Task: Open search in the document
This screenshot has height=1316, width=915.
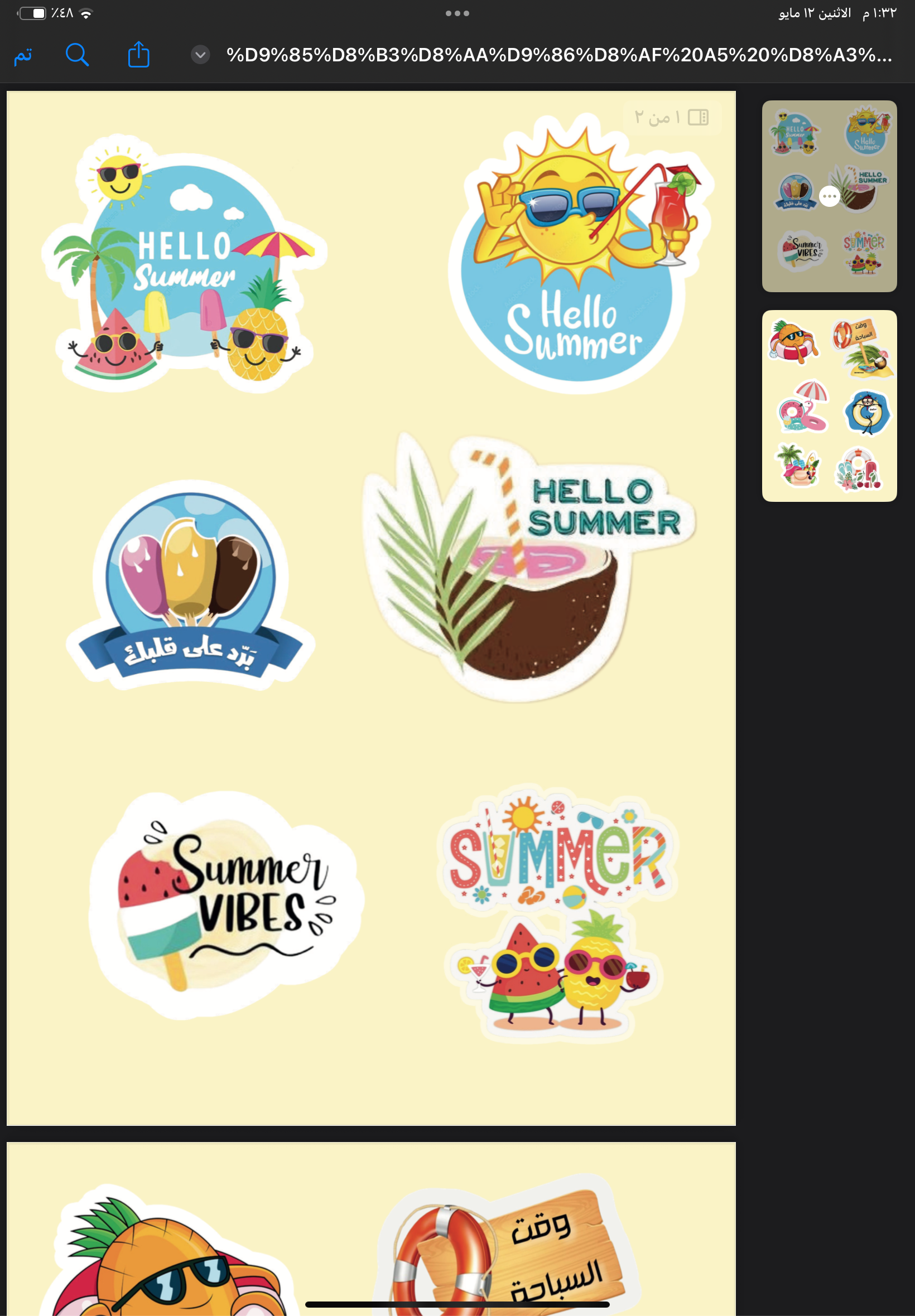Action: (x=78, y=55)
